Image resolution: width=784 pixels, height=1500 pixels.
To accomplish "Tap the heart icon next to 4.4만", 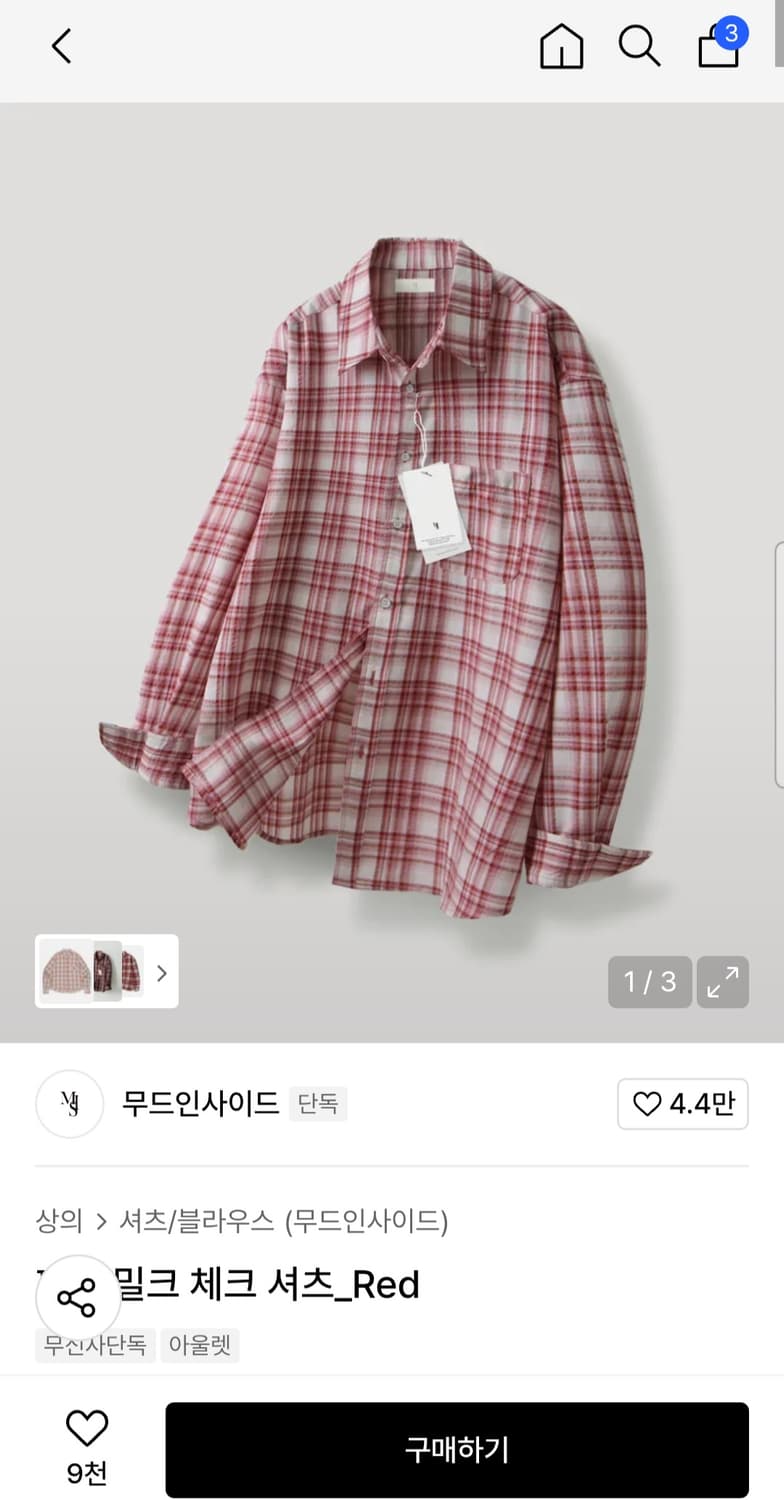I will click(648, 1104).
